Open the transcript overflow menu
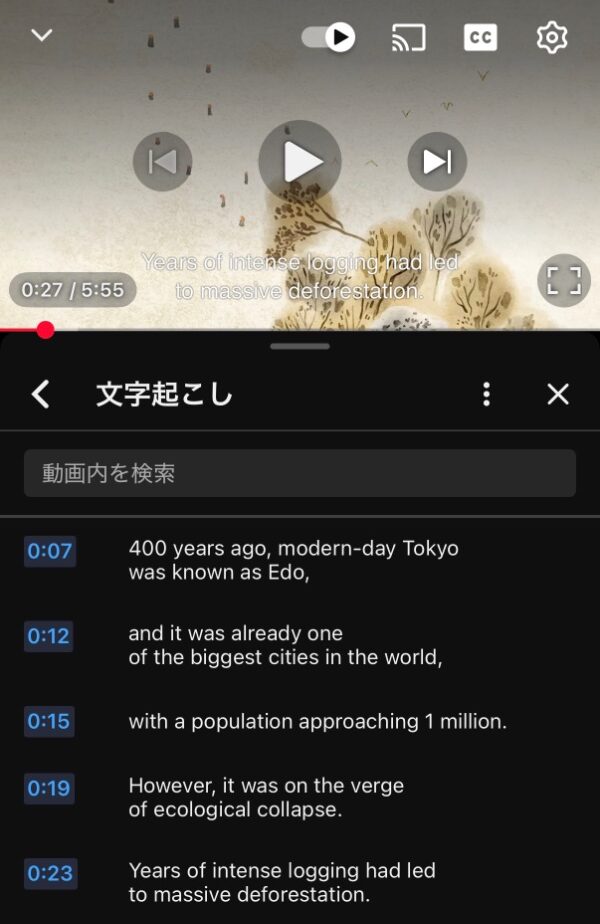The width and height of the screenshot is (600, 924). click(486, 394)
